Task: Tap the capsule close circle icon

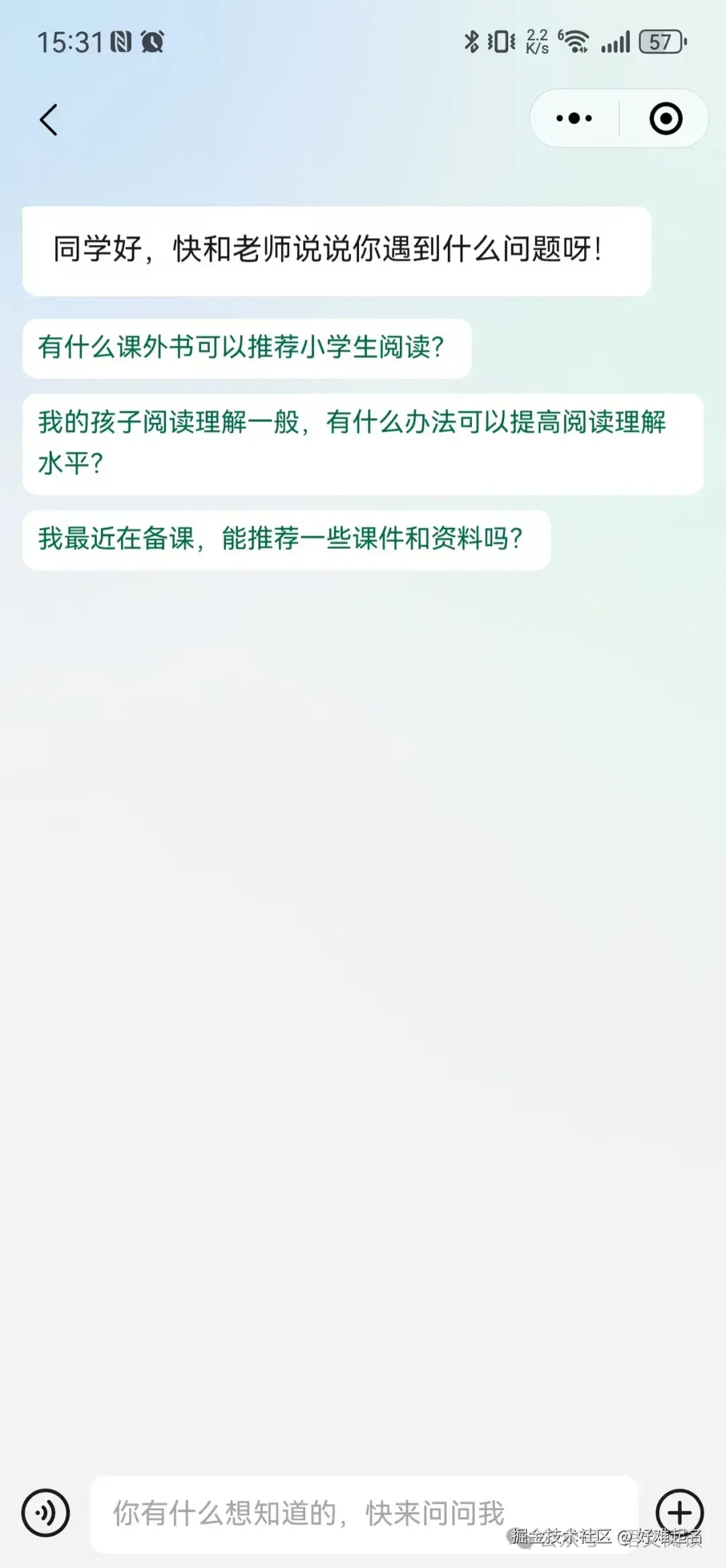Action: coord(664,118)
